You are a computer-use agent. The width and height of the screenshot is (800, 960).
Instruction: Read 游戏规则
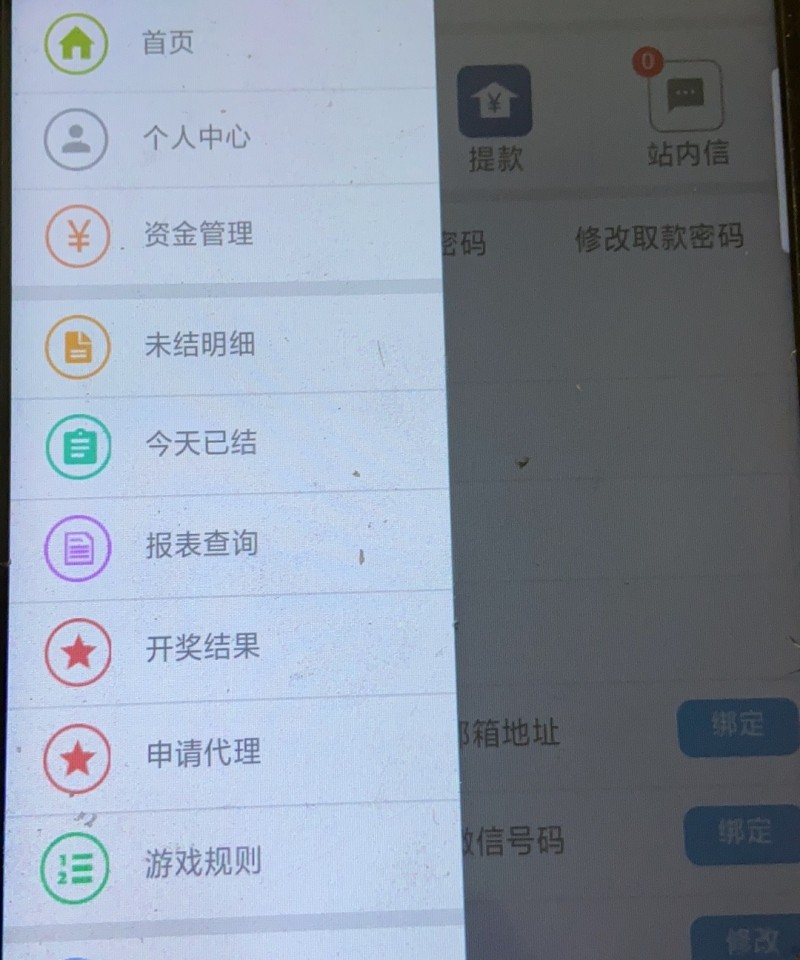pos(203,862)
